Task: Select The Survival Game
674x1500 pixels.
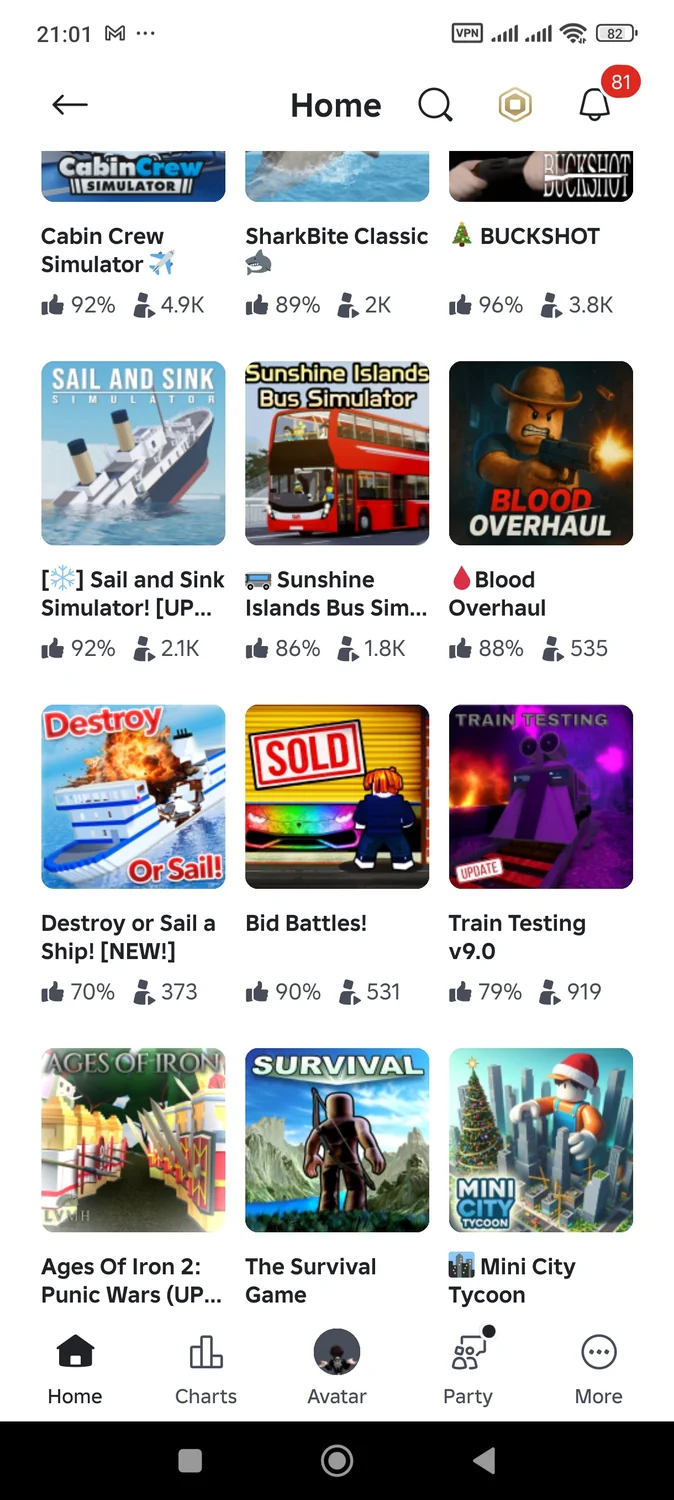Action: [337, 1140]
